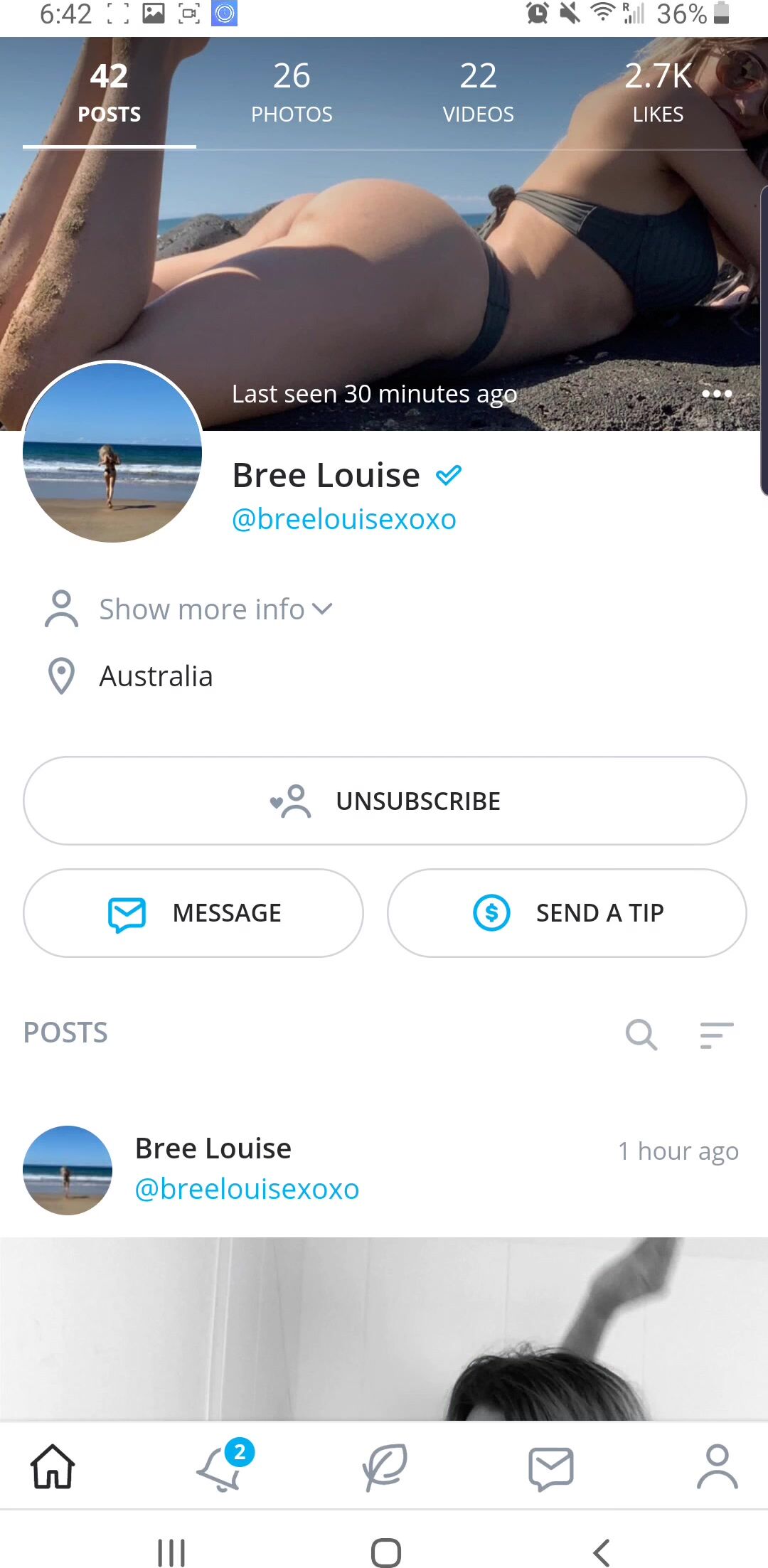
Task: Tap the Unsubscribe button
Action: point(385,801)
